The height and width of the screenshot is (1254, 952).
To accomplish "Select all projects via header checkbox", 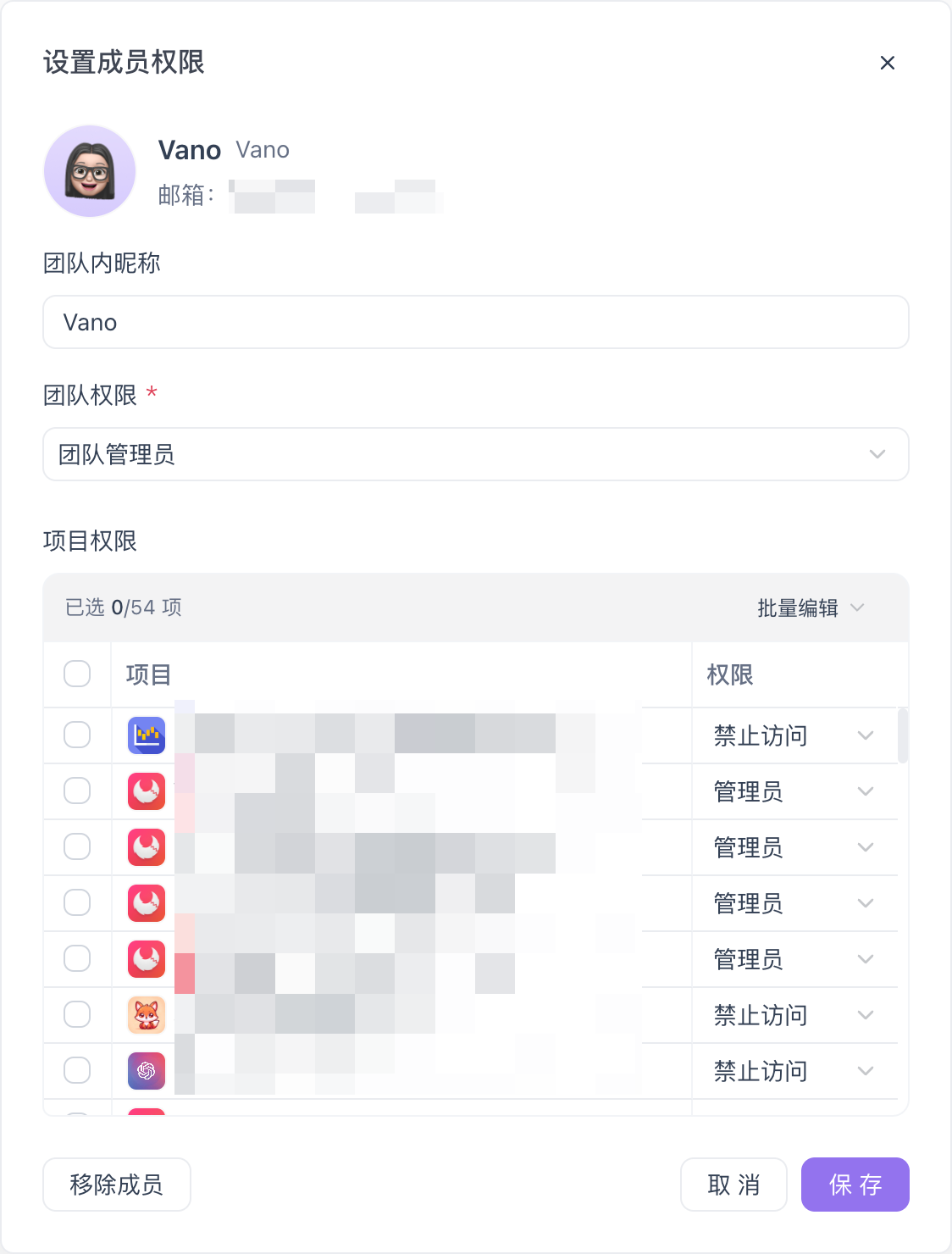I will click(x=77, y=674).
